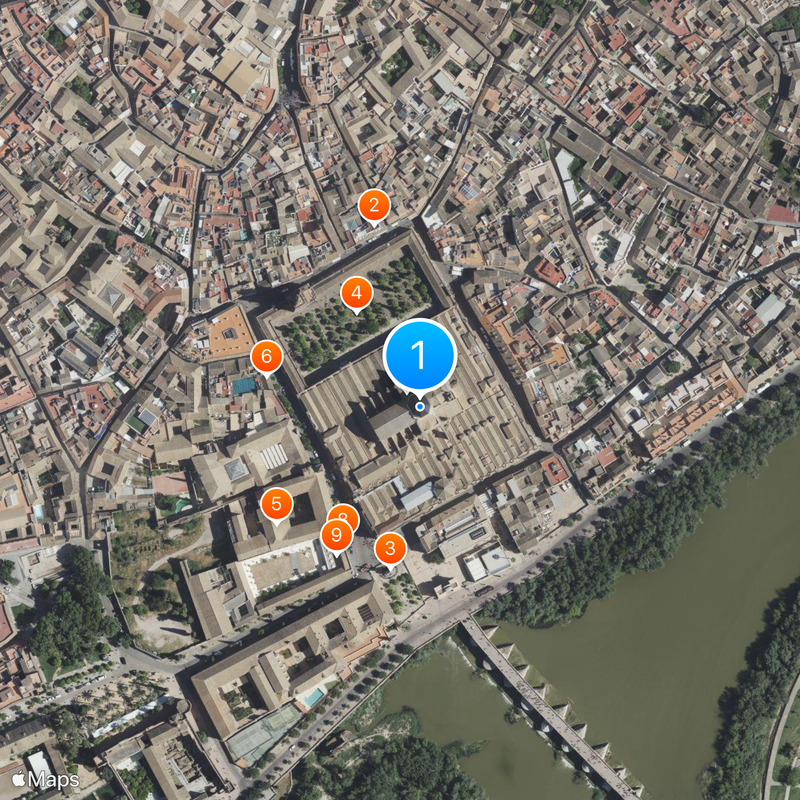The image size is (800, 800).
Task: Tap the partially hidden pin numbered 8
Action: pyautogui.click(x=346, y=513)
